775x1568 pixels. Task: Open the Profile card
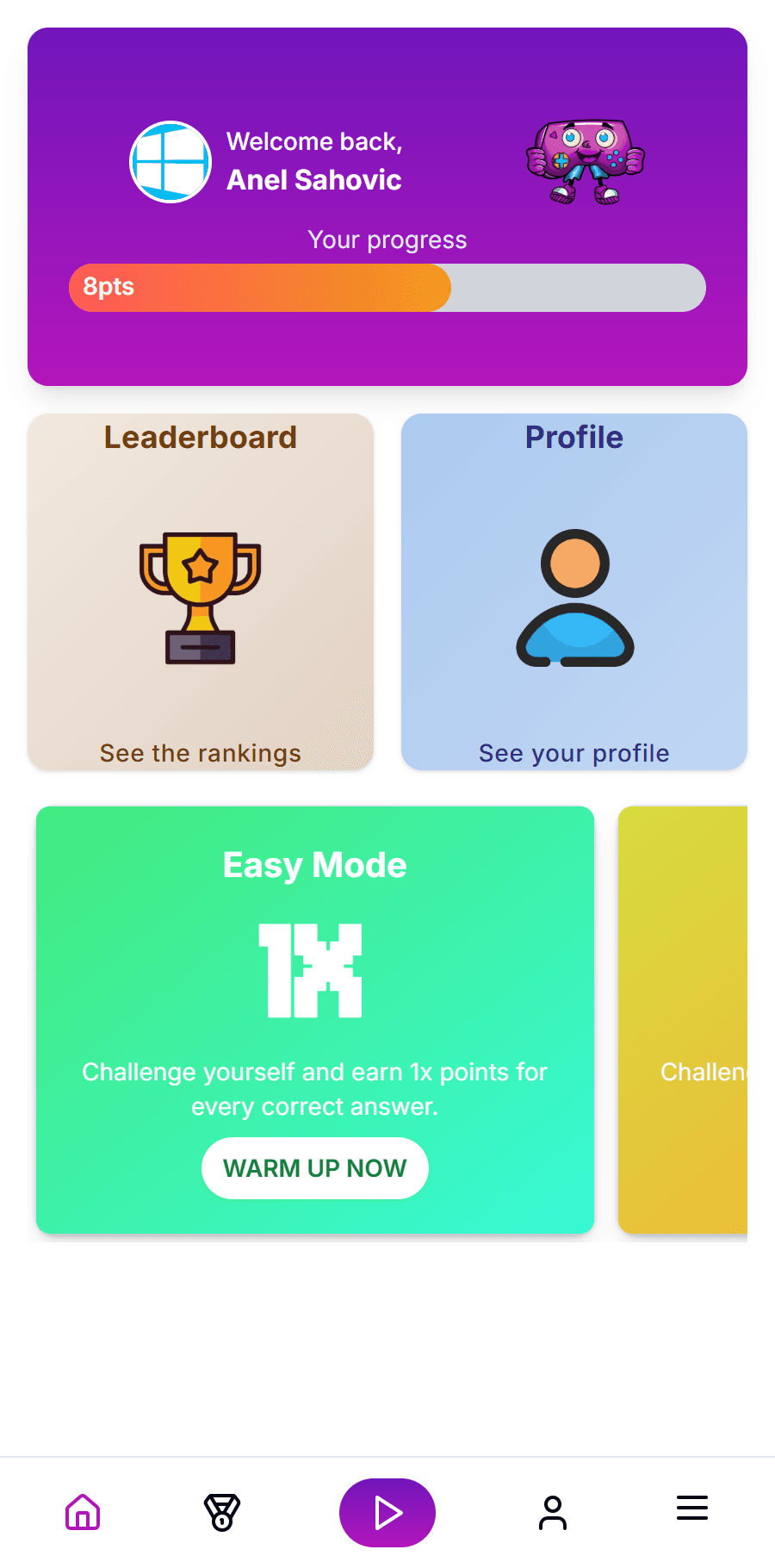click(x=574, y=592)
